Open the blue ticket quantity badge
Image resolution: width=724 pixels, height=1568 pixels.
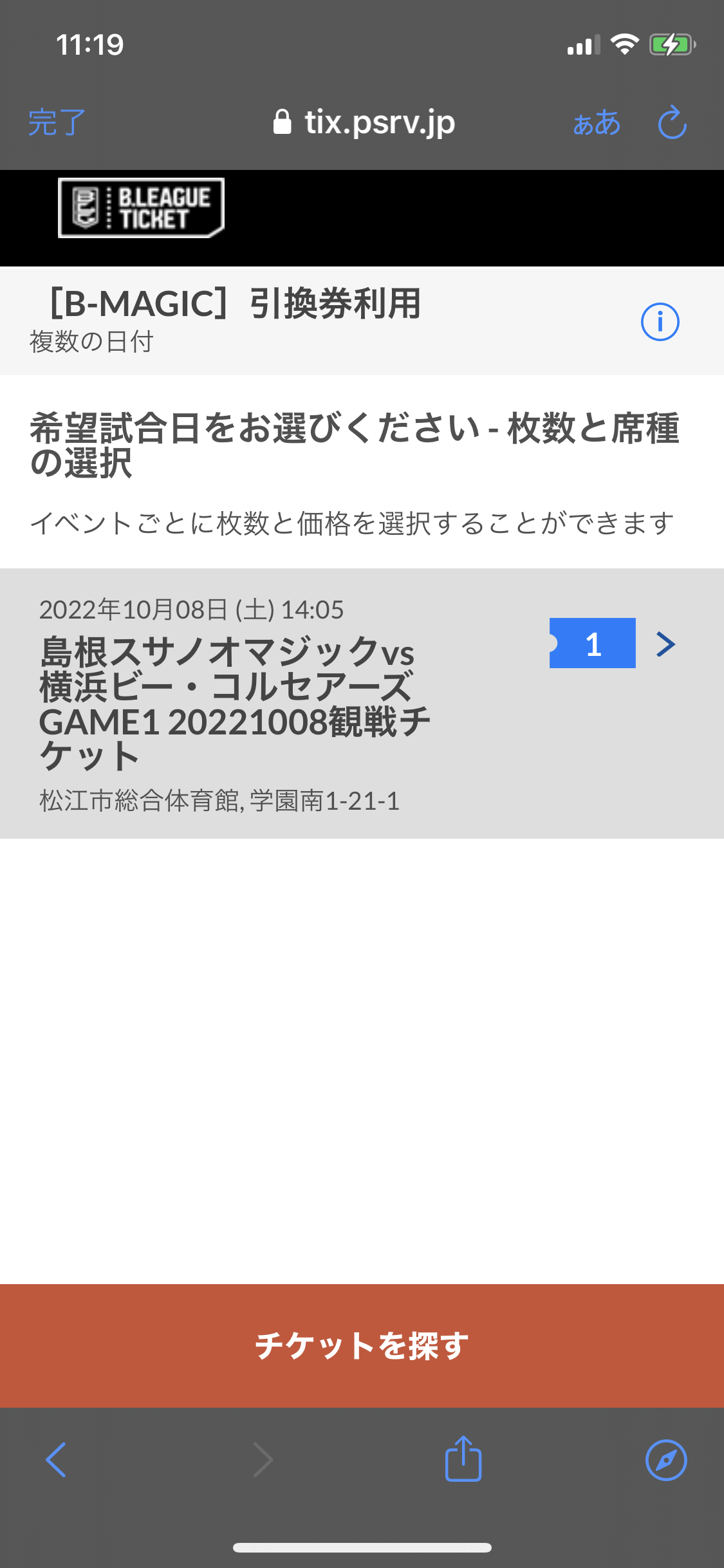pyautogui.click(x=592, y=643)
